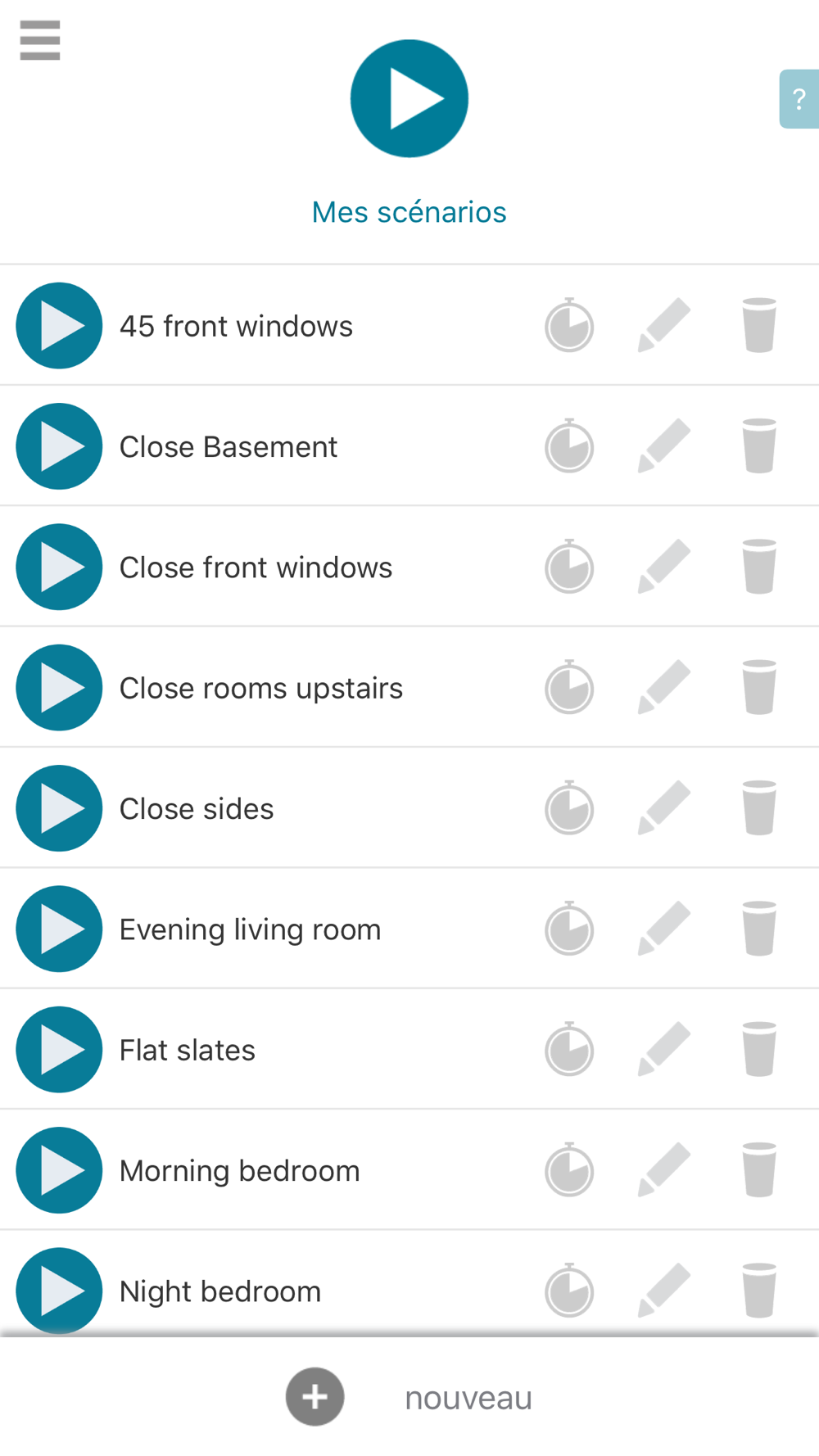819x1456 pixels.
Task: Delete the Morning bedroom scenario
Action: (759, 1169)
